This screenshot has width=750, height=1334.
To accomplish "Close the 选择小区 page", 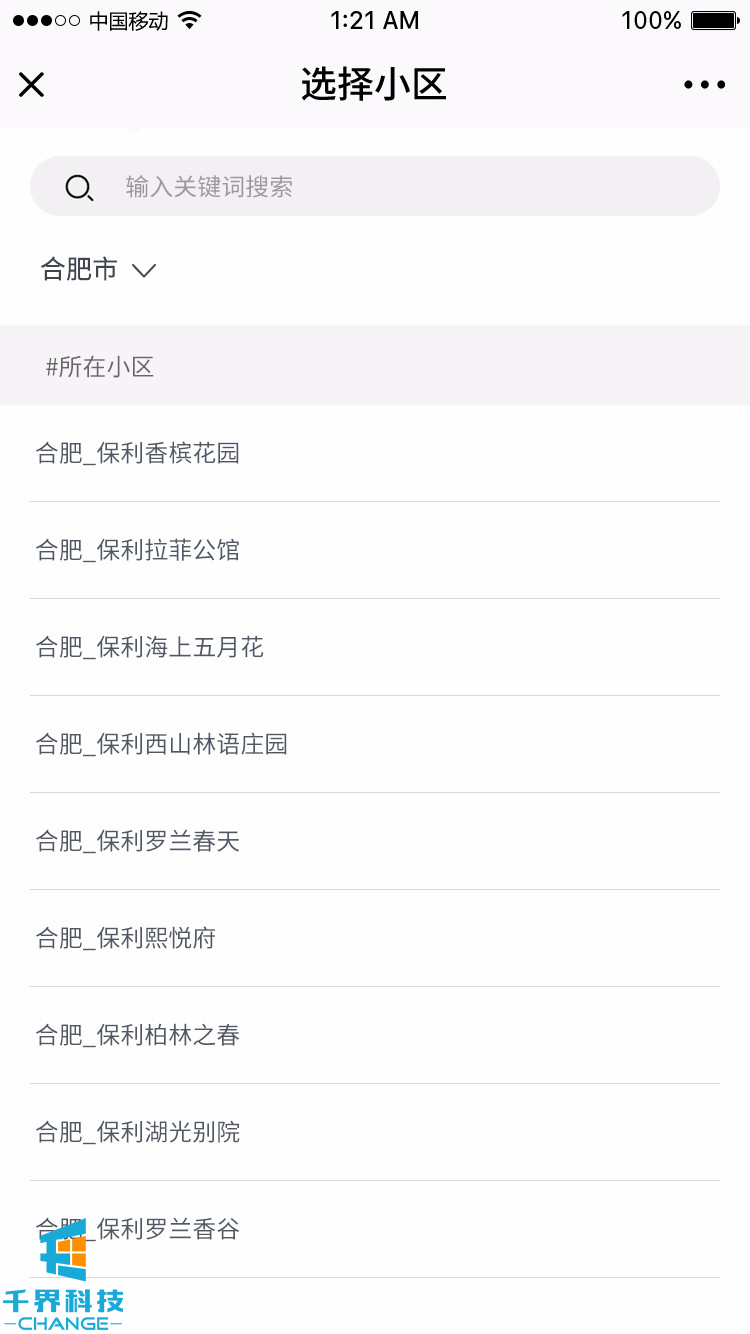I will point(32,85).
